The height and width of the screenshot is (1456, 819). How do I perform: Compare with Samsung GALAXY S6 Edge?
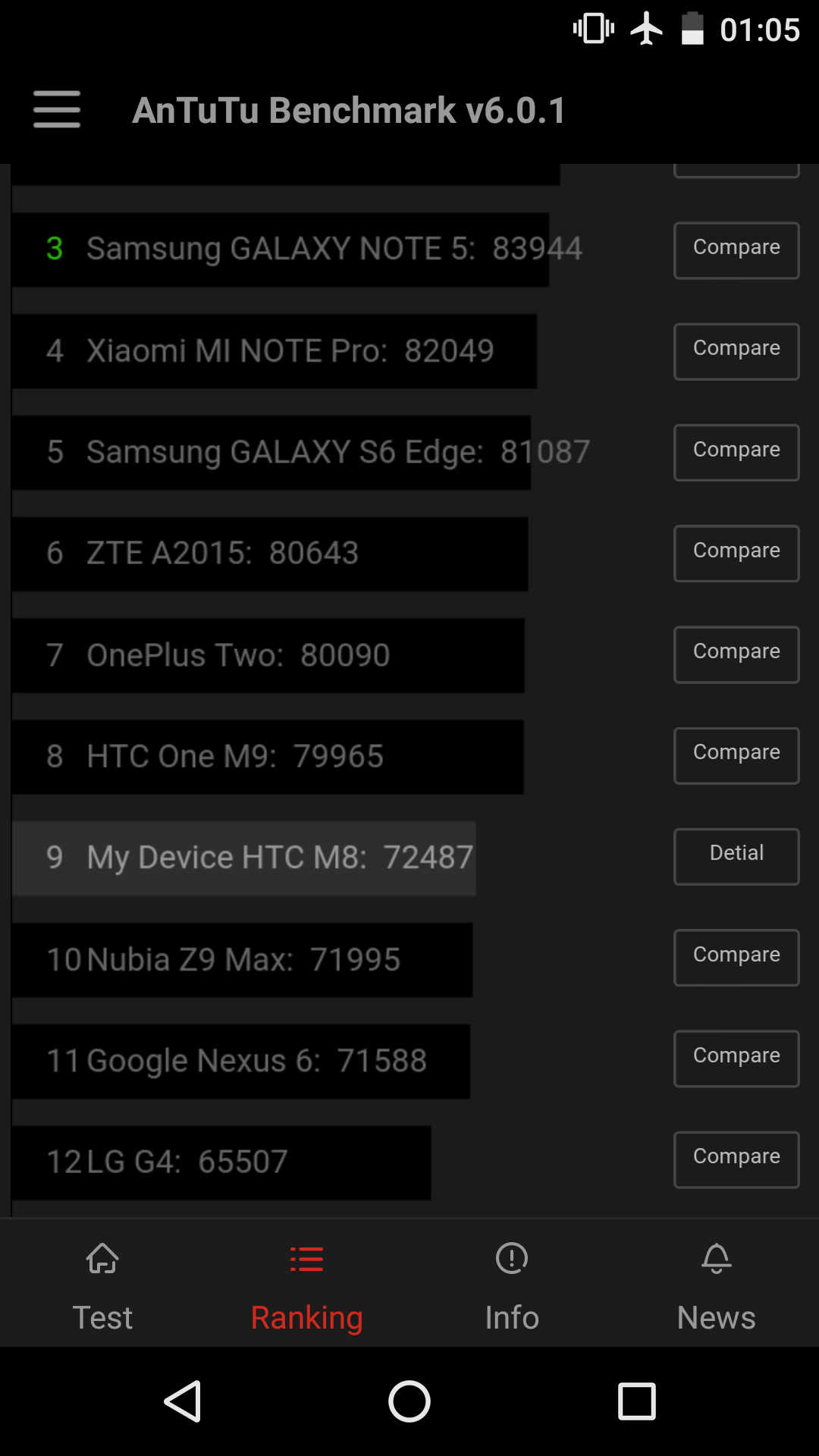[736, 452]
